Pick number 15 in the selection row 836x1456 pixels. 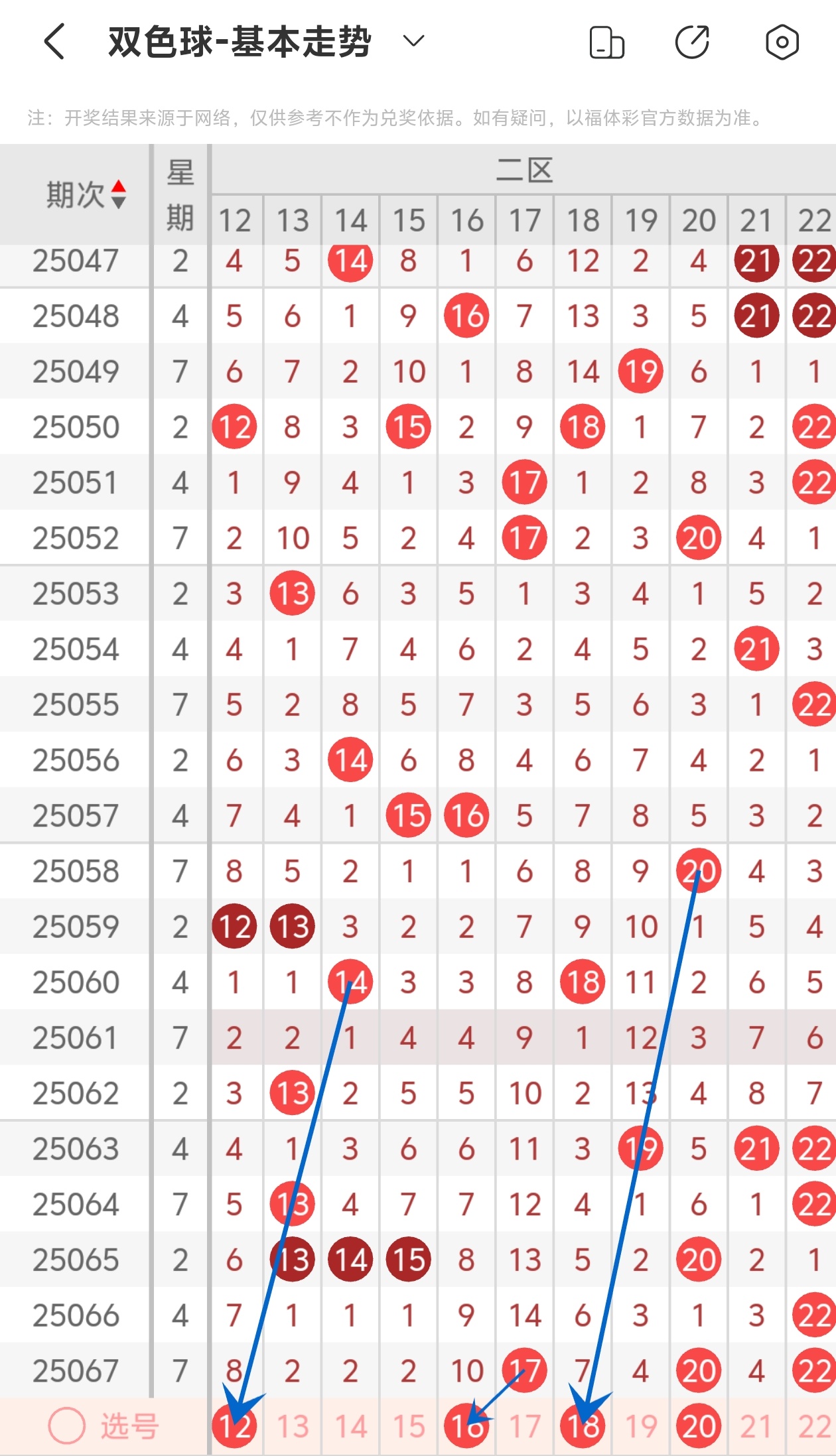(x=408, y=1426)
